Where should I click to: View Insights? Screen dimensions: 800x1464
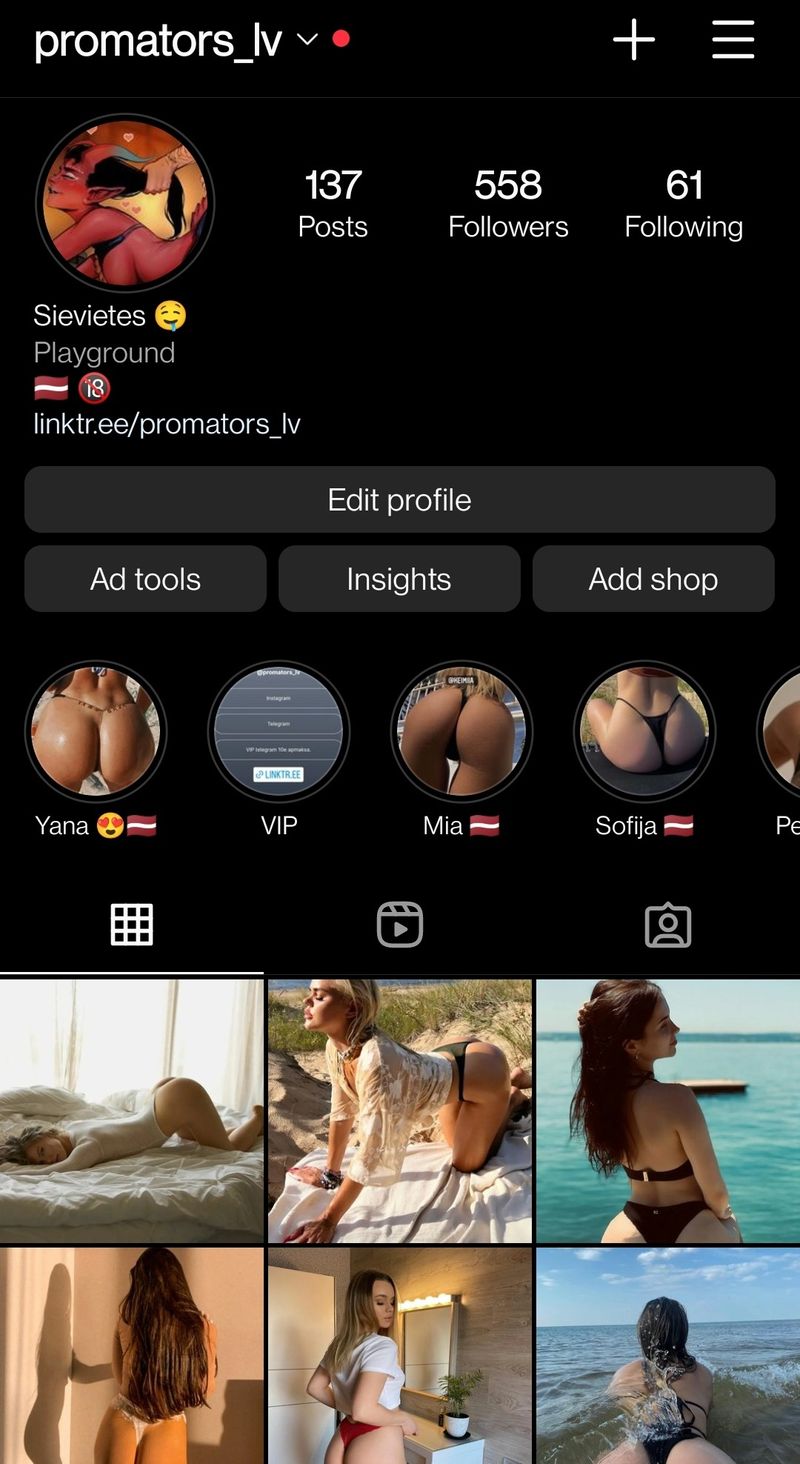click(399, 579)
